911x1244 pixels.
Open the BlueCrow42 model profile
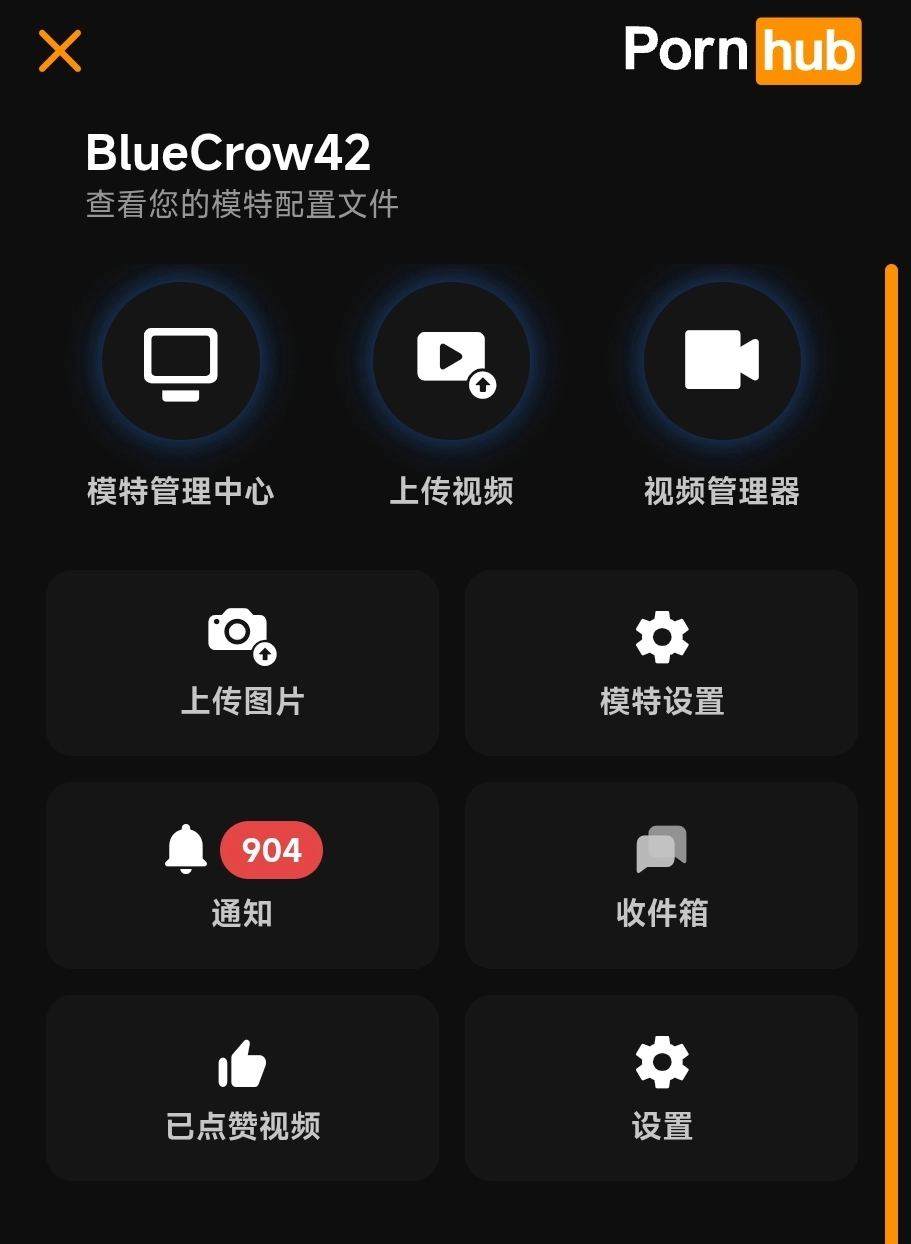pyautogui.click(x=229, y=154)
